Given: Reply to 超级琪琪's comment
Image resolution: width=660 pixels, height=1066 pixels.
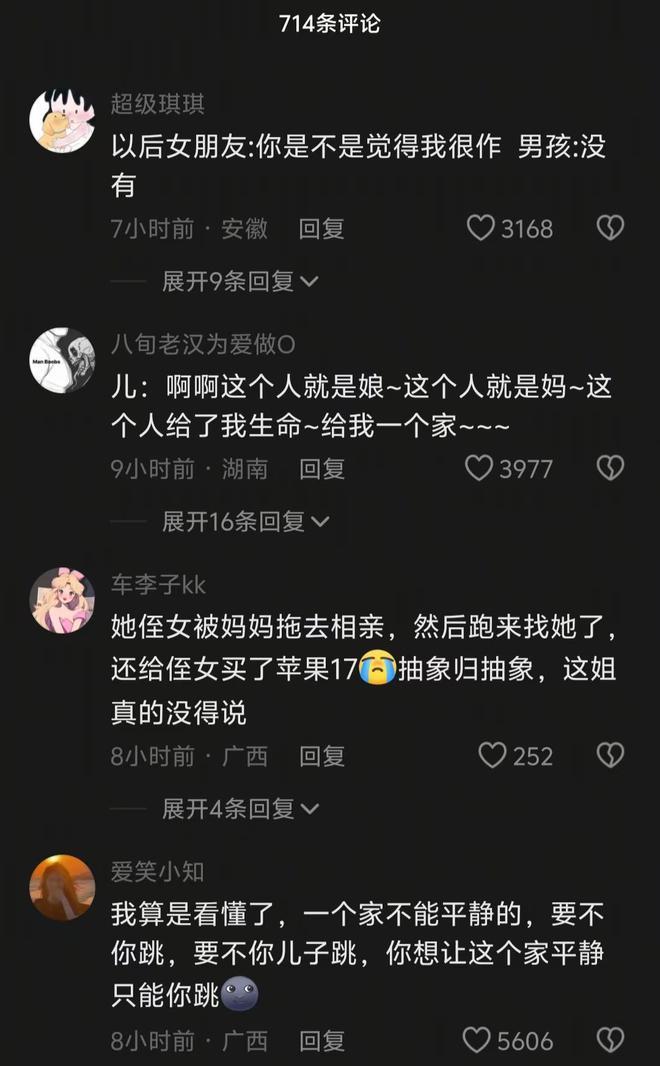Looking at the screenshot, I should [321, 229].
